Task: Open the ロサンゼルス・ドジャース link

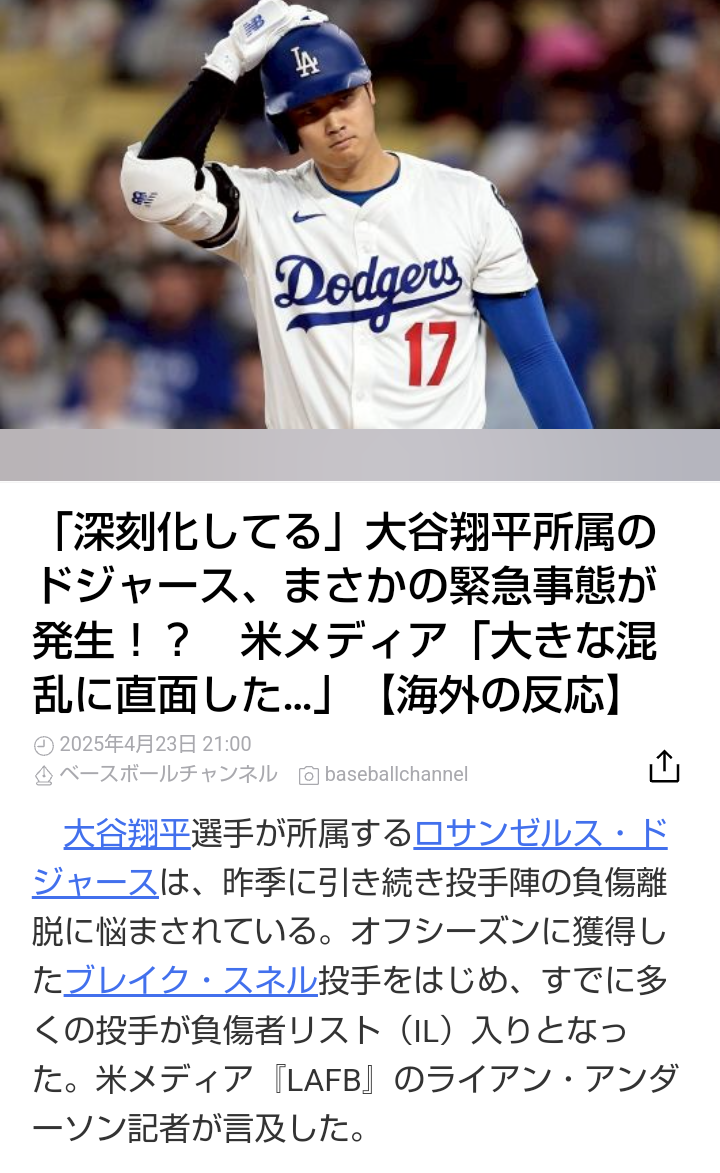Action: click(540, 833)
